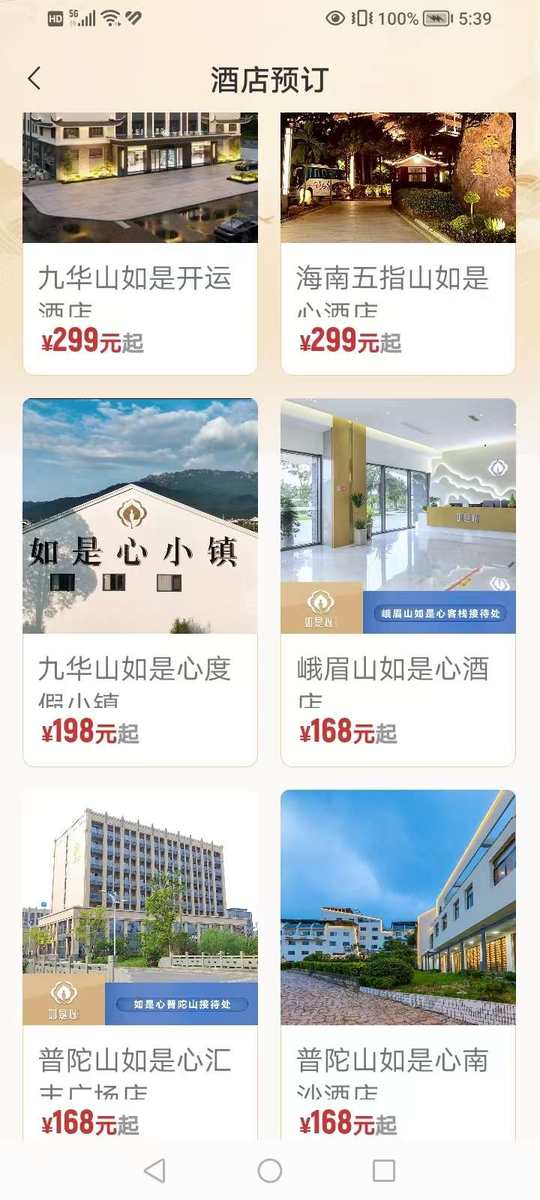This screenshot has width=540, height=1200.
Task: Tap the system home button
Action: pyautogui.click(x=270, y=1170)
